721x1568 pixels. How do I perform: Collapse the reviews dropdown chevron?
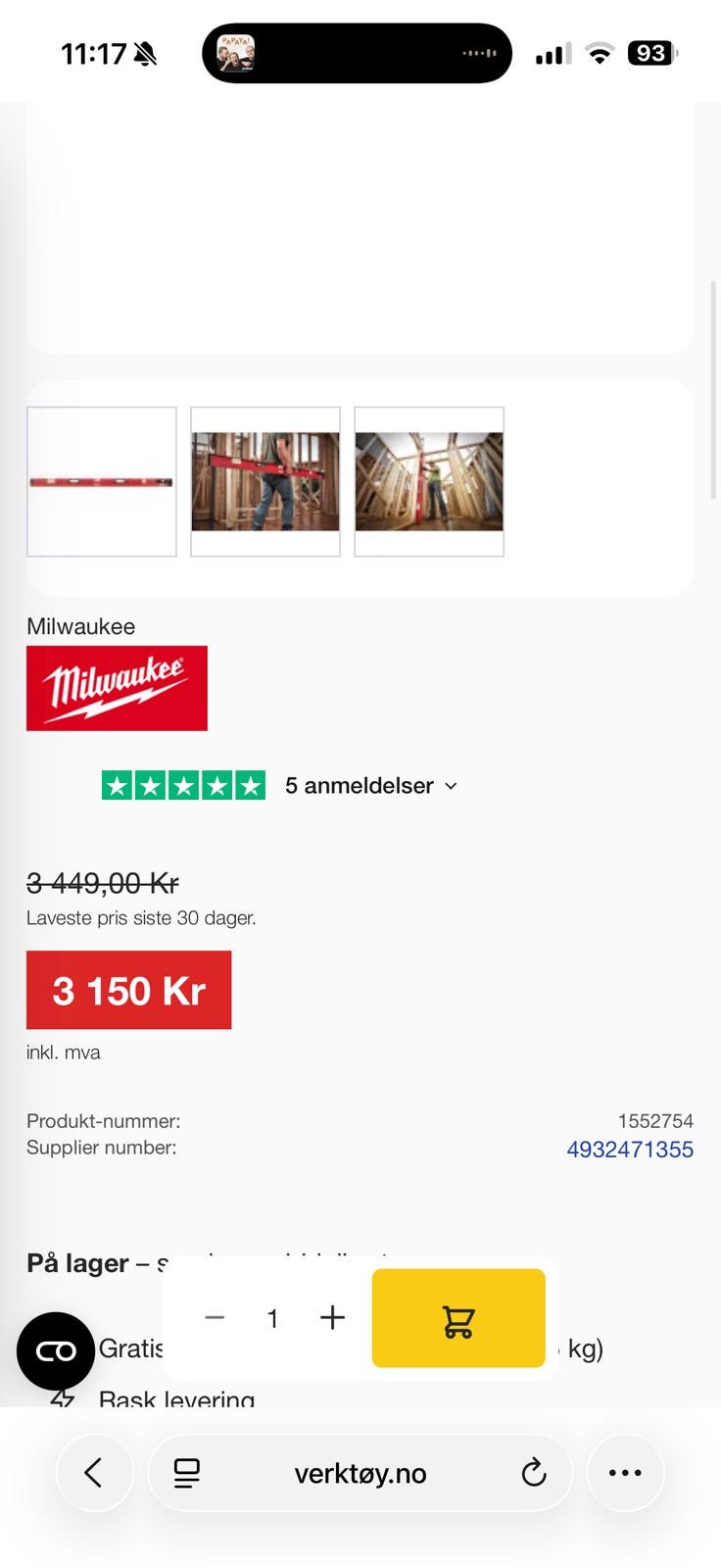coord(450,786)
